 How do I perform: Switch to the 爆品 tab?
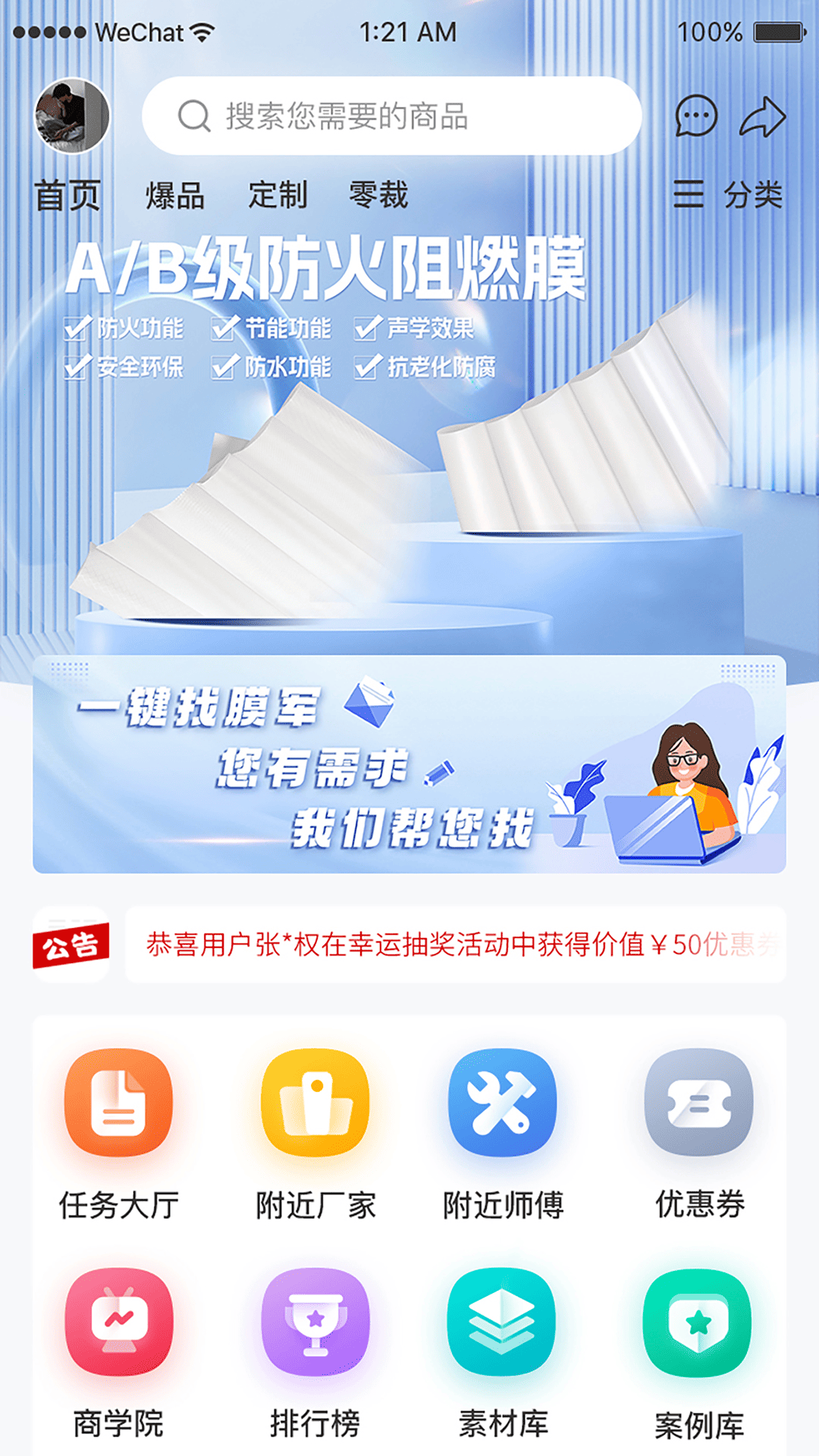coord(175,196)
